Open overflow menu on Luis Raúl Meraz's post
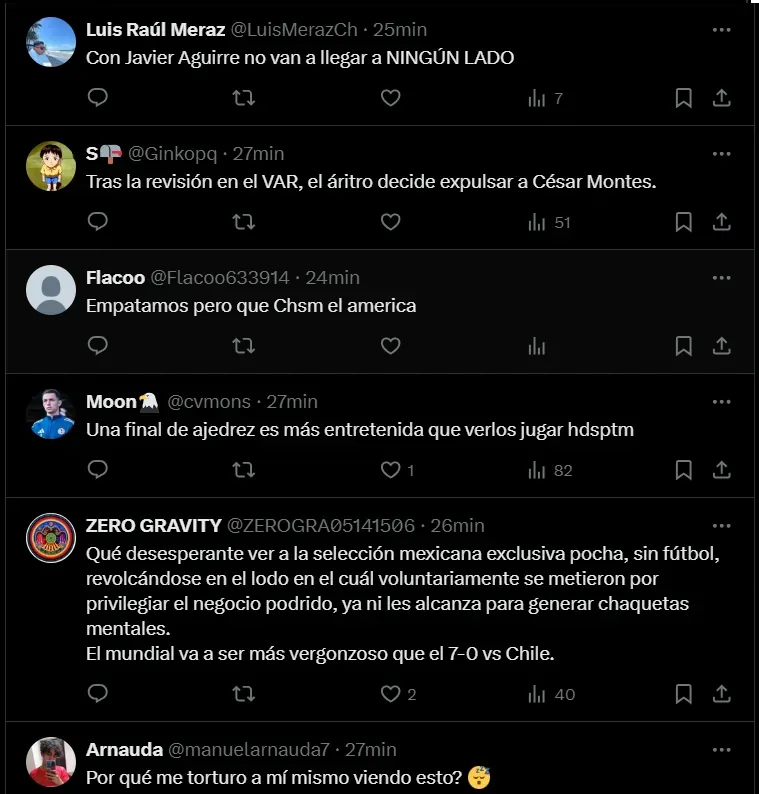The width and height of the screenshot is (759, 794). click(721, 30)
